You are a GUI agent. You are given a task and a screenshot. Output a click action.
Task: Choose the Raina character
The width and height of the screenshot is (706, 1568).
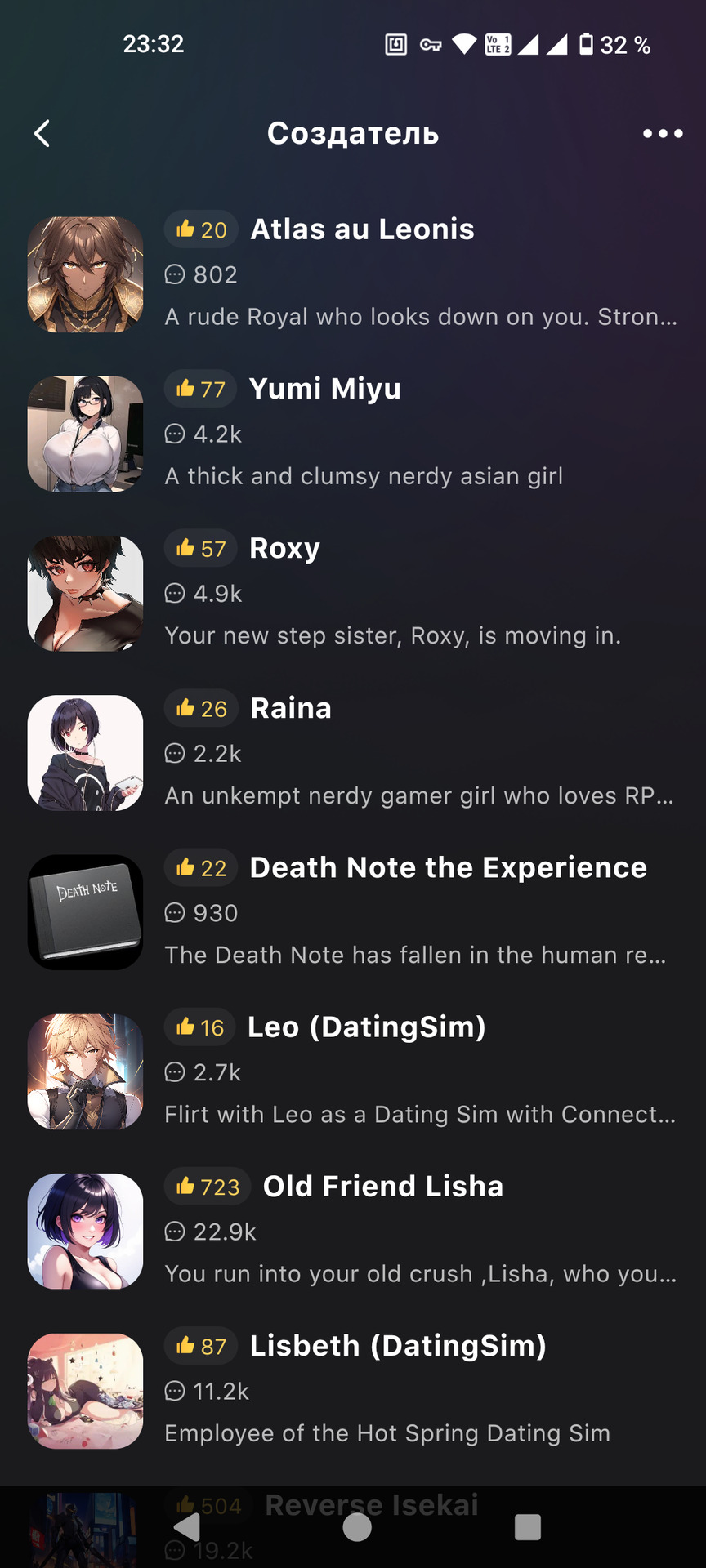click(x=353, y=753)
